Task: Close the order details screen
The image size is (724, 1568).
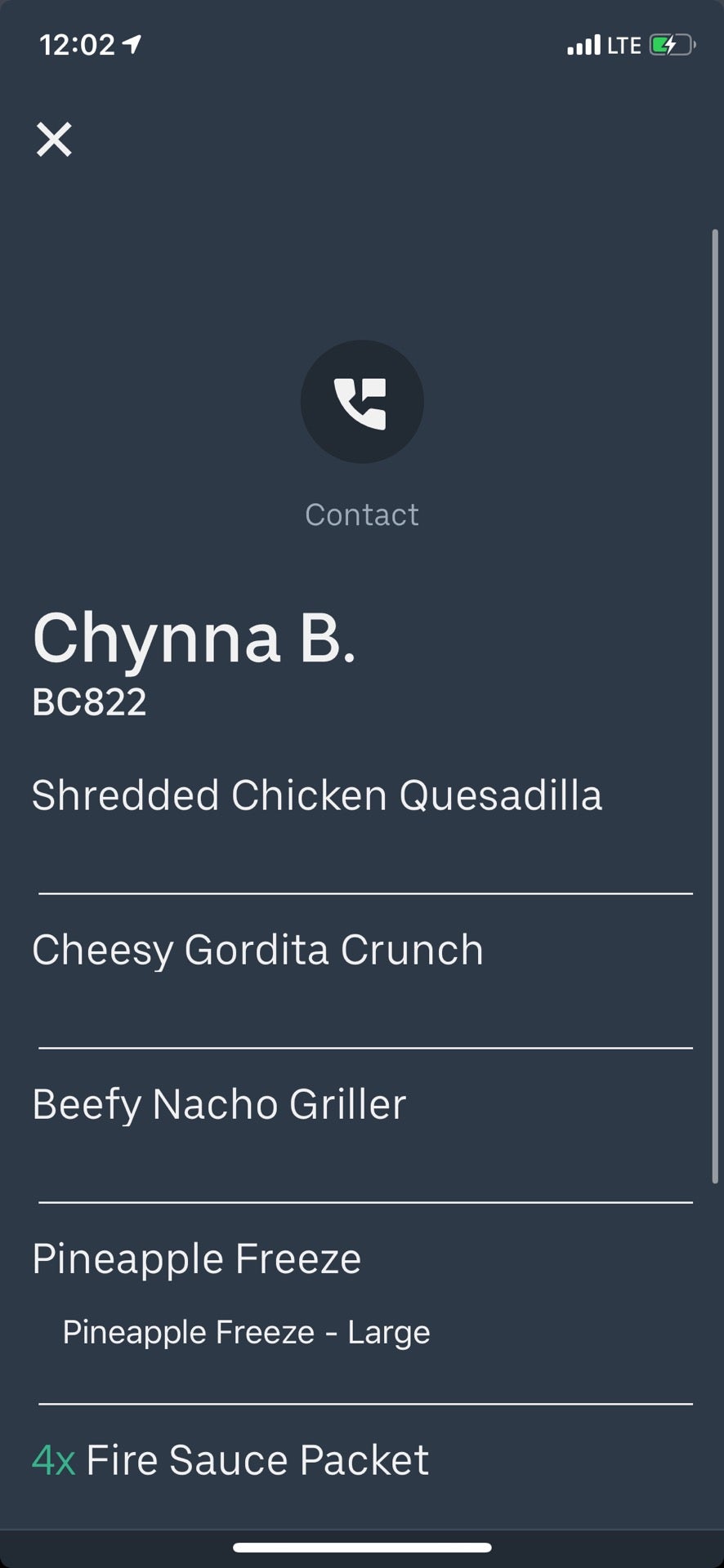Action: pos(54,140)
